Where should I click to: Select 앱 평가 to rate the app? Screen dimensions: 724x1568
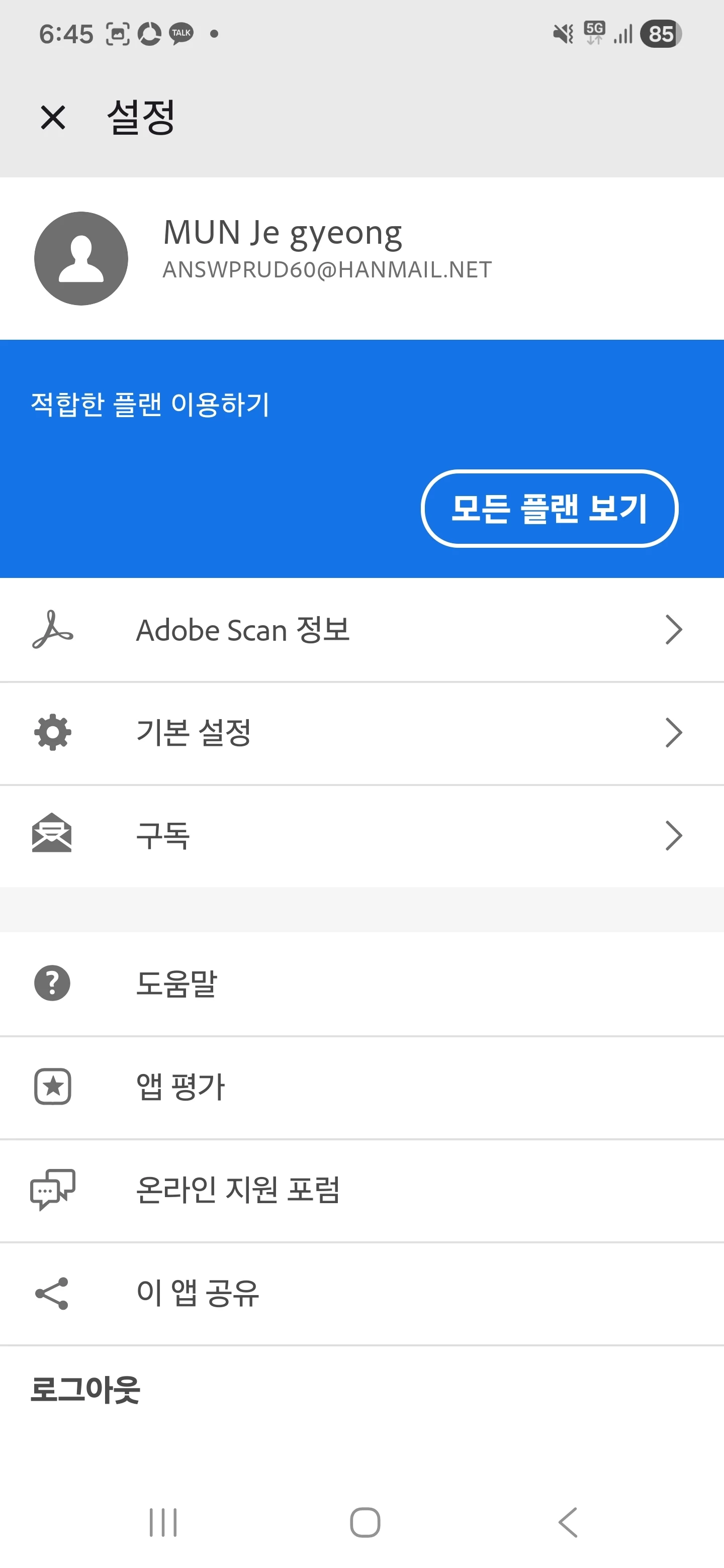(361, 1087)
